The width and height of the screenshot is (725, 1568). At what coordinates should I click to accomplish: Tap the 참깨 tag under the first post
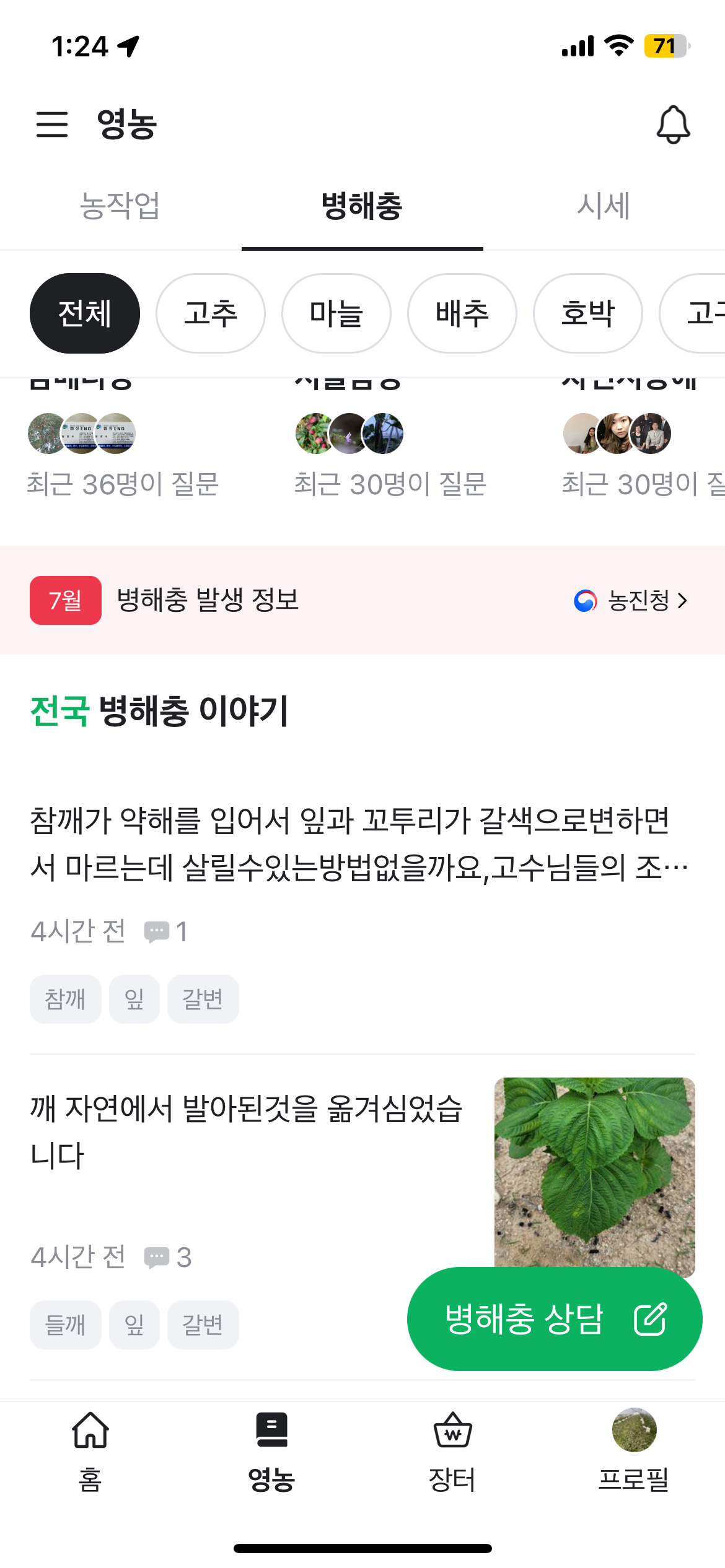65,999
